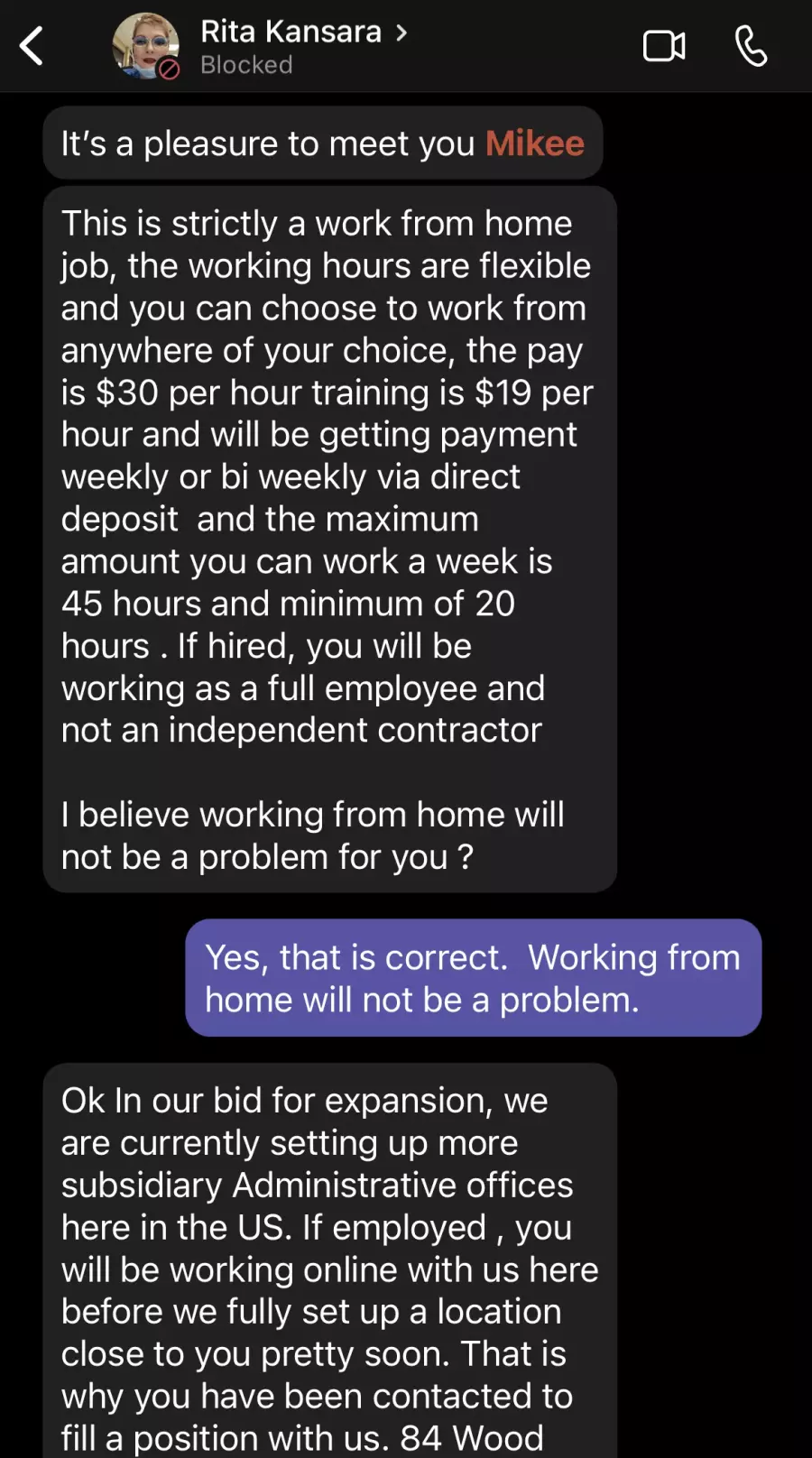812x1458 pixels.
Task: Tap Rita Kansara's profile picture
Action: point(145,45)
